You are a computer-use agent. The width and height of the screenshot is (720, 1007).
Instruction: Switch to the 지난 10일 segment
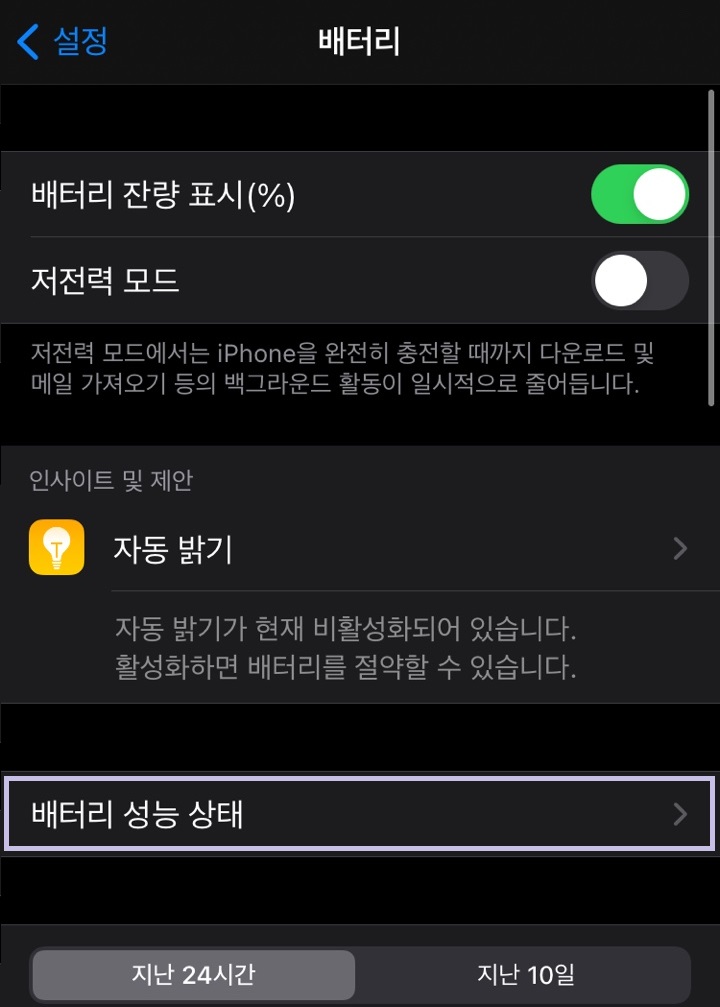pos(525,975)
